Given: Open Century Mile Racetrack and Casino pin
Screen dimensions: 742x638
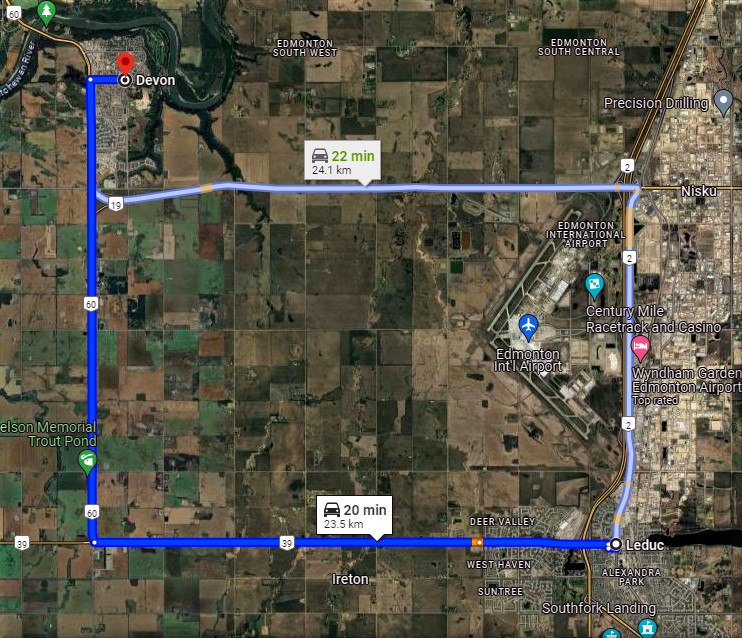Looking at the screenshot, I should pos(596,287).
